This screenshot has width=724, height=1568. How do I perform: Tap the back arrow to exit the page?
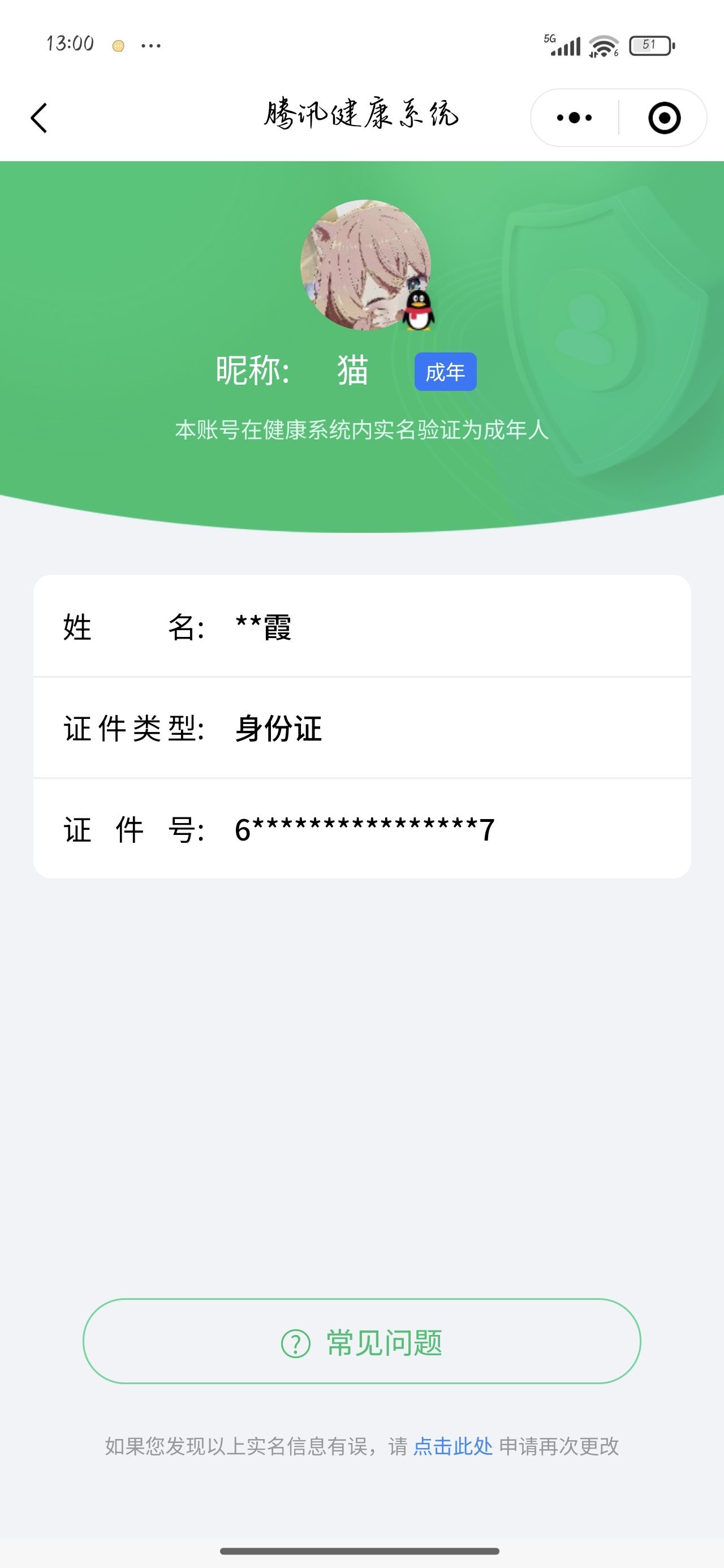point(40,117)
